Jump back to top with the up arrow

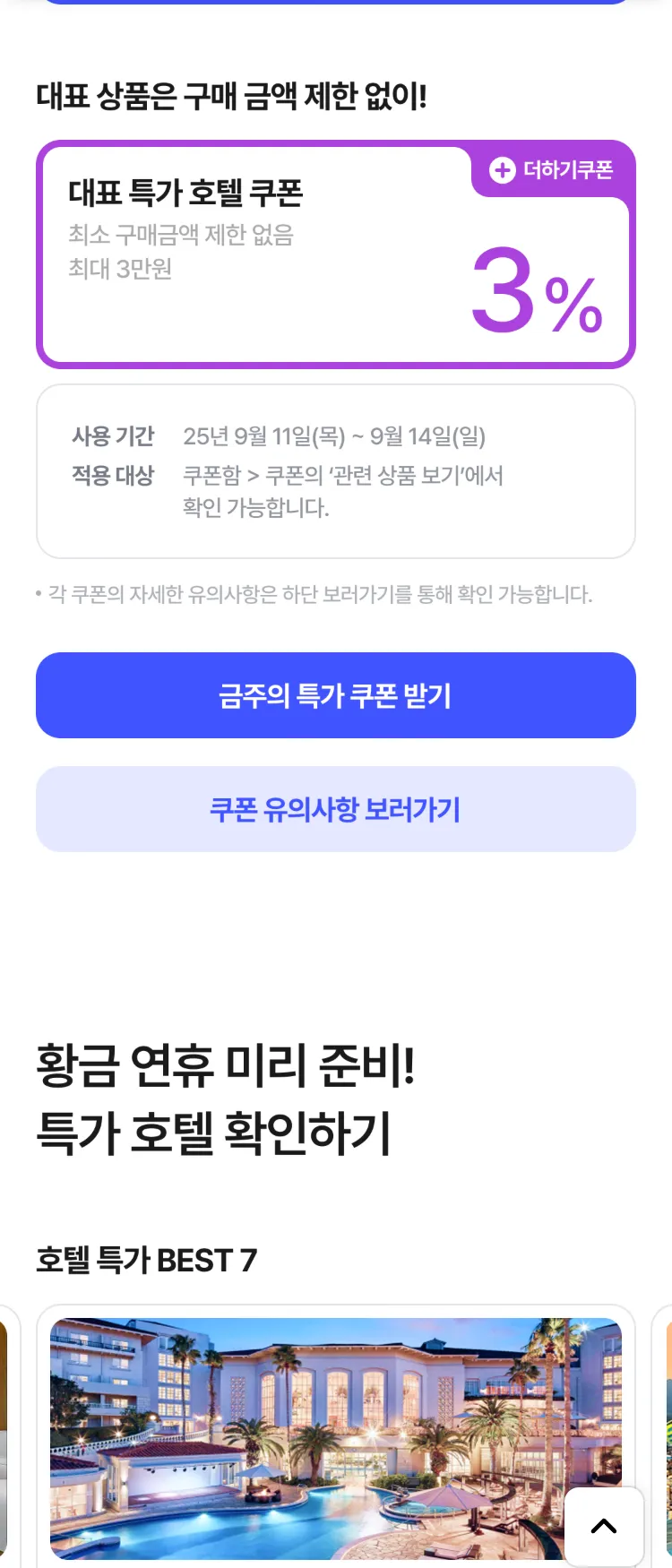point(604,1526)
